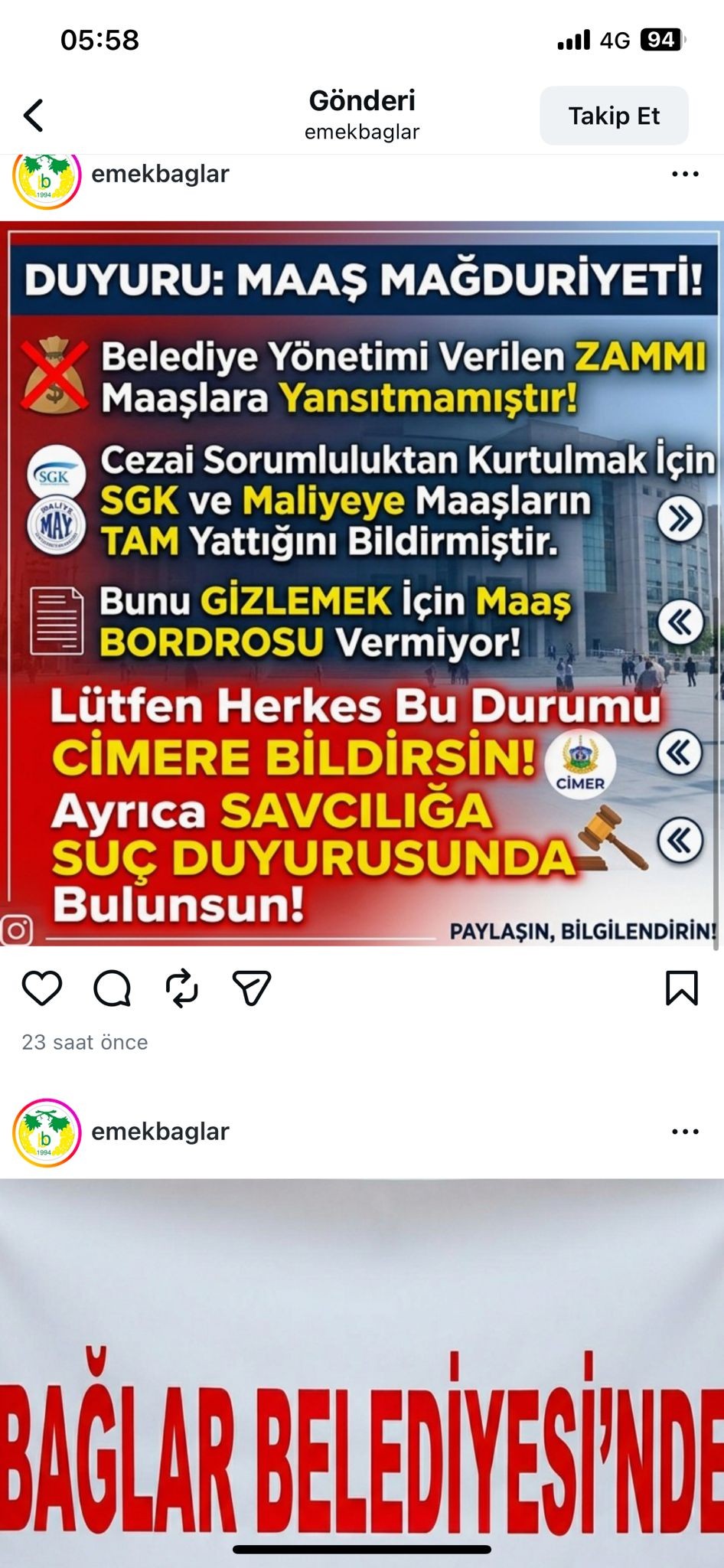Open the emekbaglar profile from the first post header
The image size is (724, 1568).
[160, 174]
